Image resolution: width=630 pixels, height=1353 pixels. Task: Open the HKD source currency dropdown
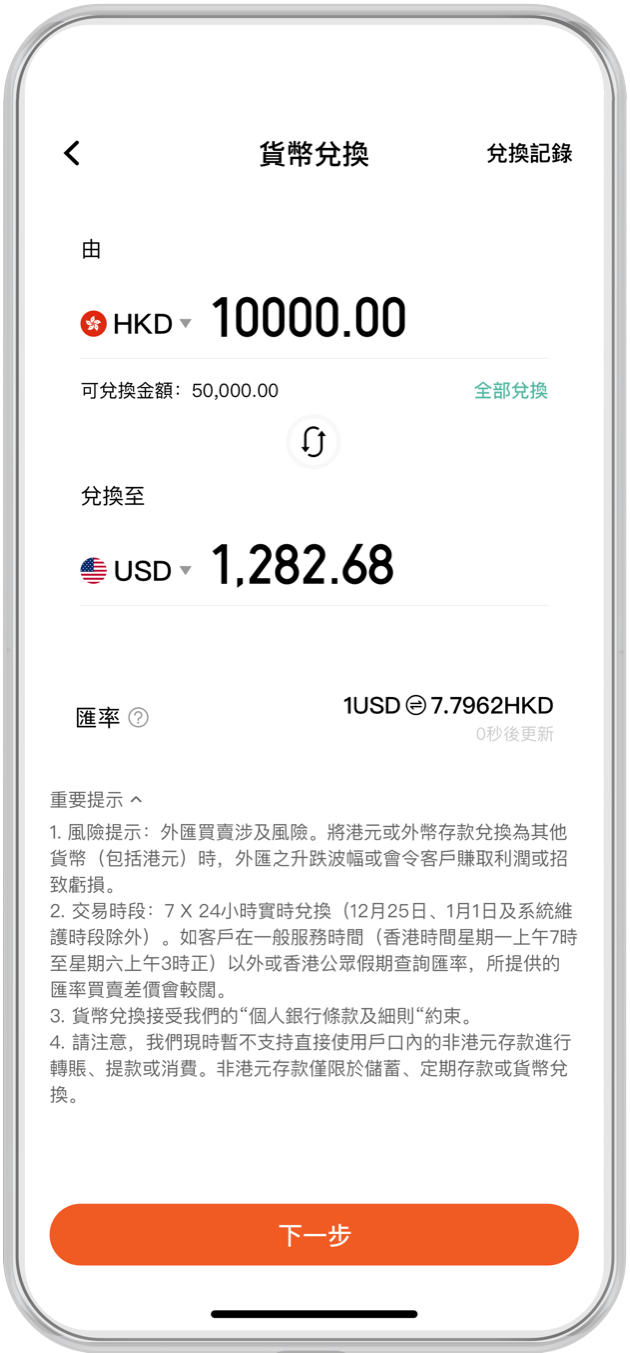[x=136, y=323]
